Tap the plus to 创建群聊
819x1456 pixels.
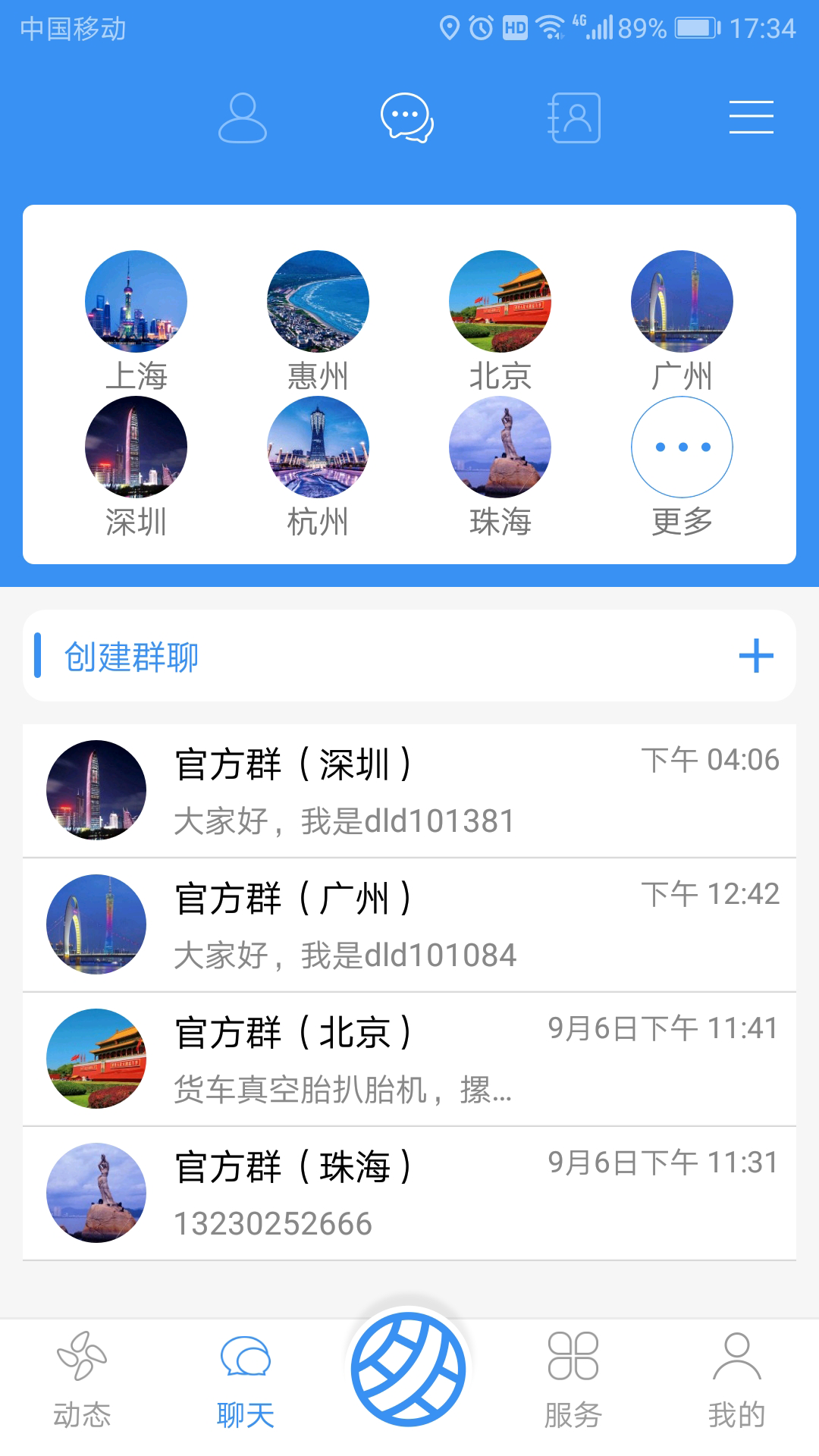pyautogui.click(x=756, y=656)
